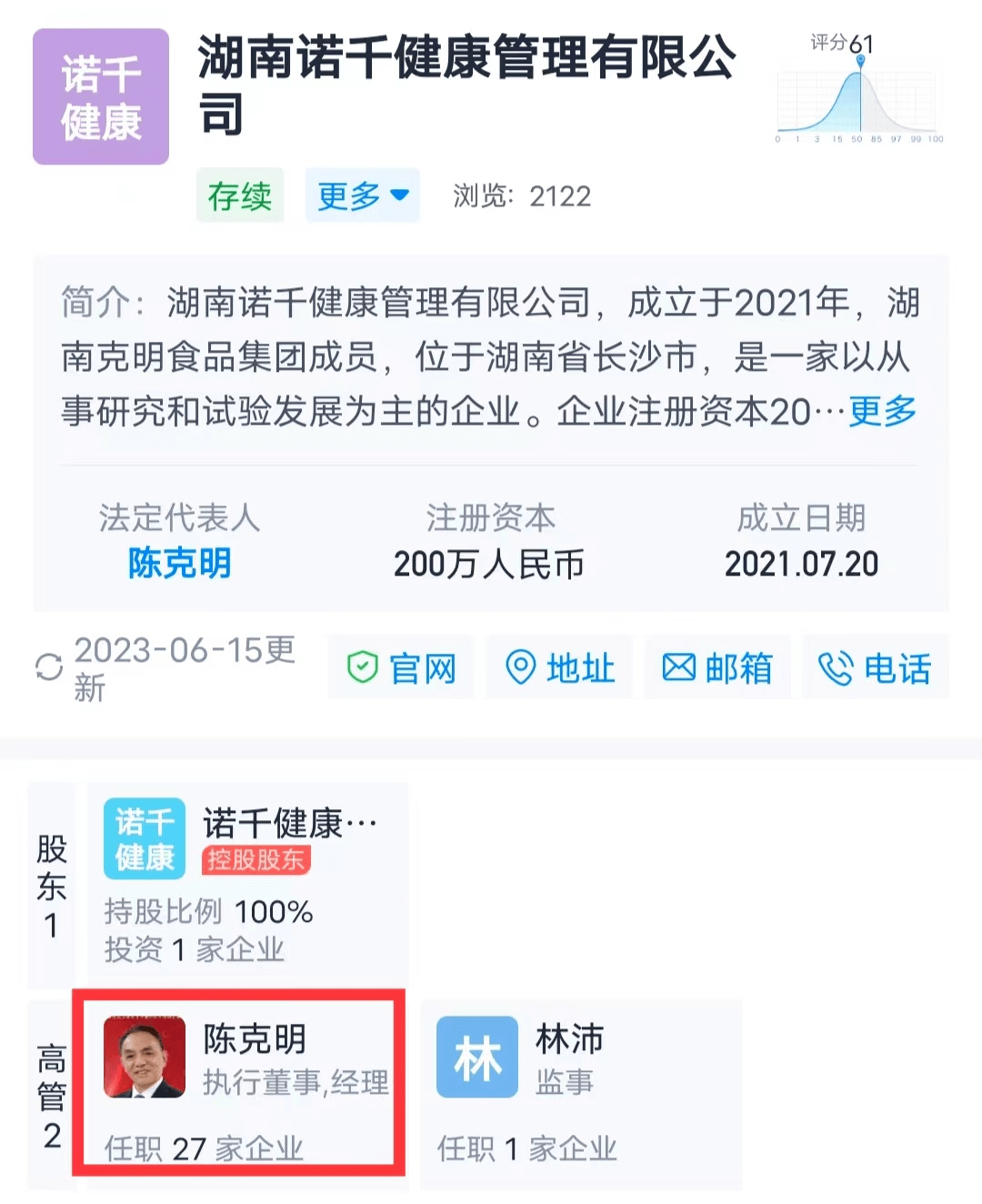The width and height of the screenshot is (982, 1204).
Task: Open executive 陈克明's card
Action: pos(240,1084)
